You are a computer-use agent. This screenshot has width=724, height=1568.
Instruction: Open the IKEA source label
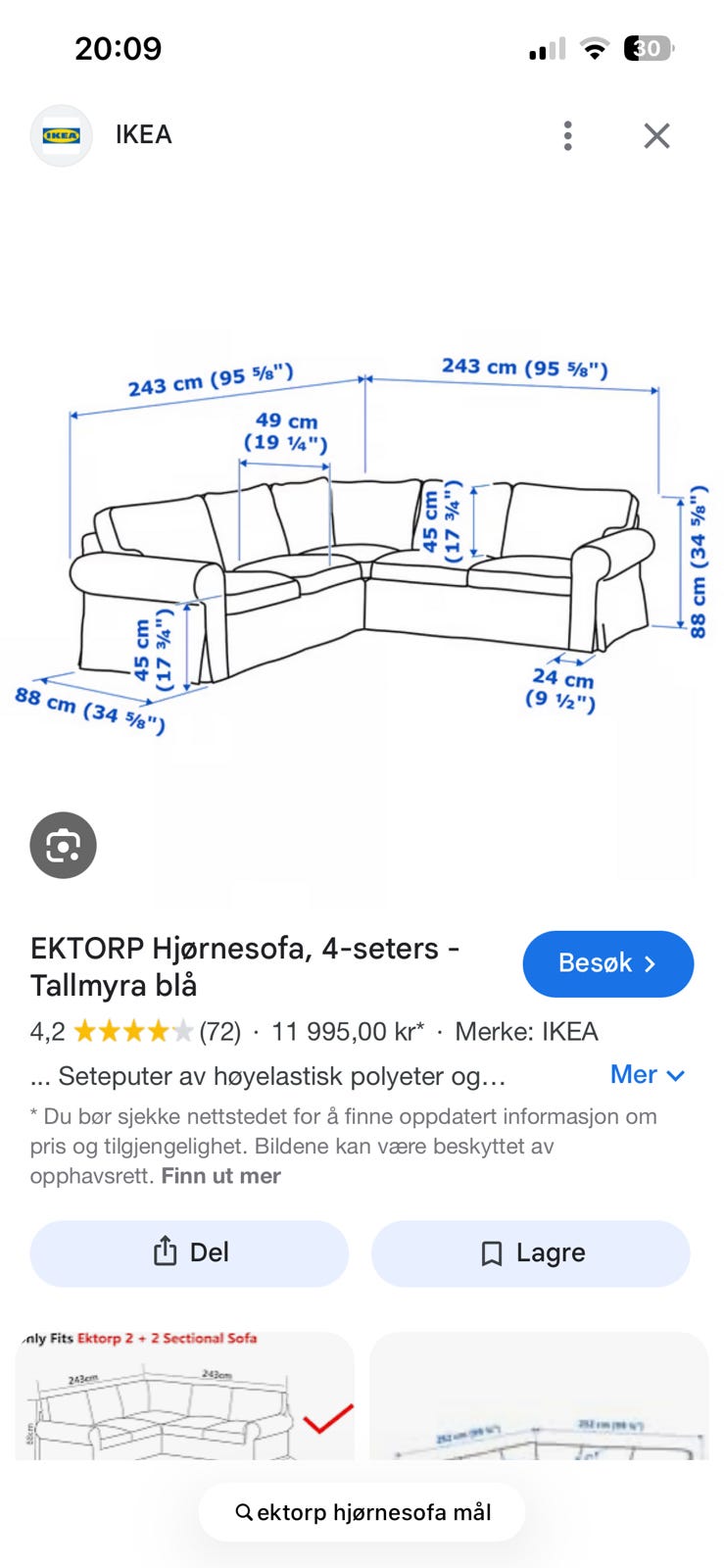143,135
